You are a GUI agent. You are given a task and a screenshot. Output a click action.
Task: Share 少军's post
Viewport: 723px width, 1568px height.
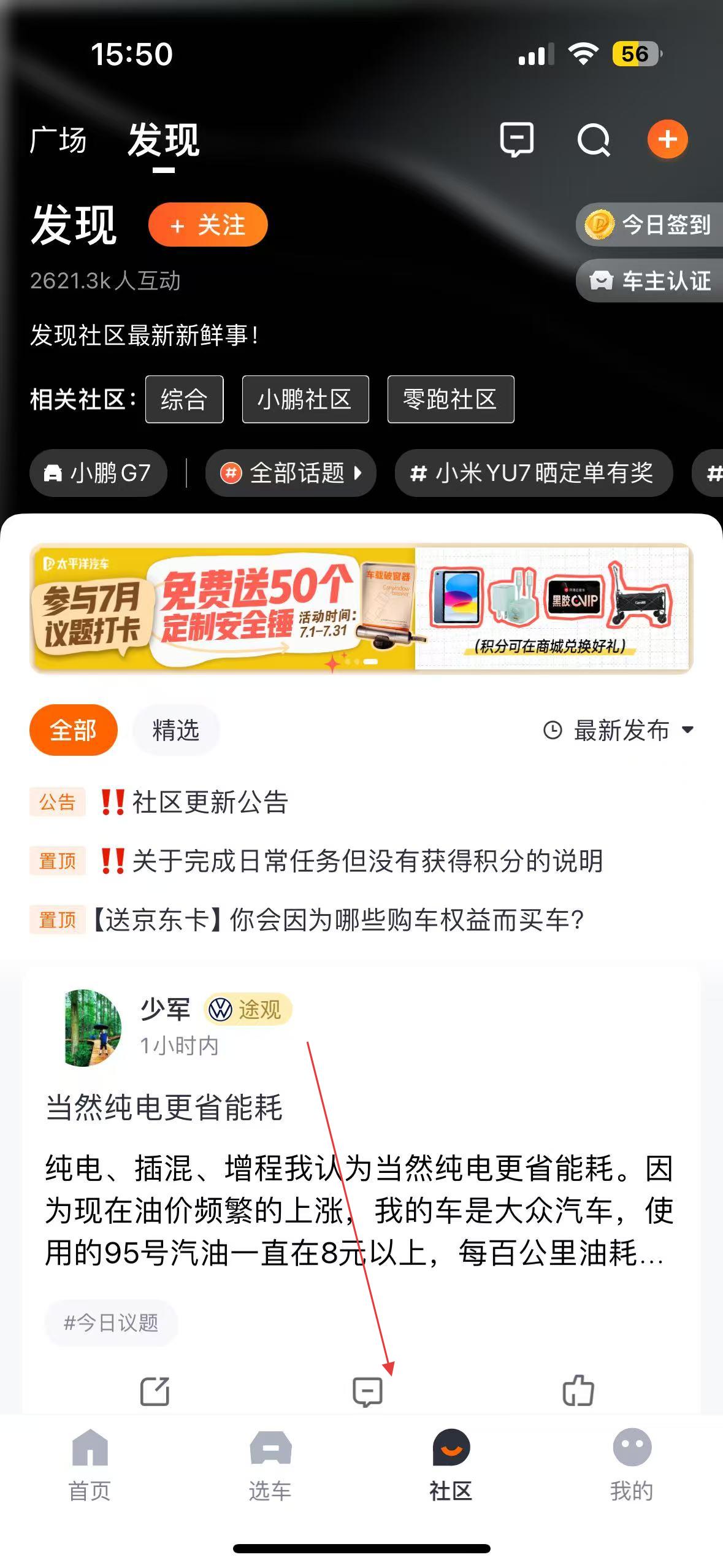coord(155,1391)
